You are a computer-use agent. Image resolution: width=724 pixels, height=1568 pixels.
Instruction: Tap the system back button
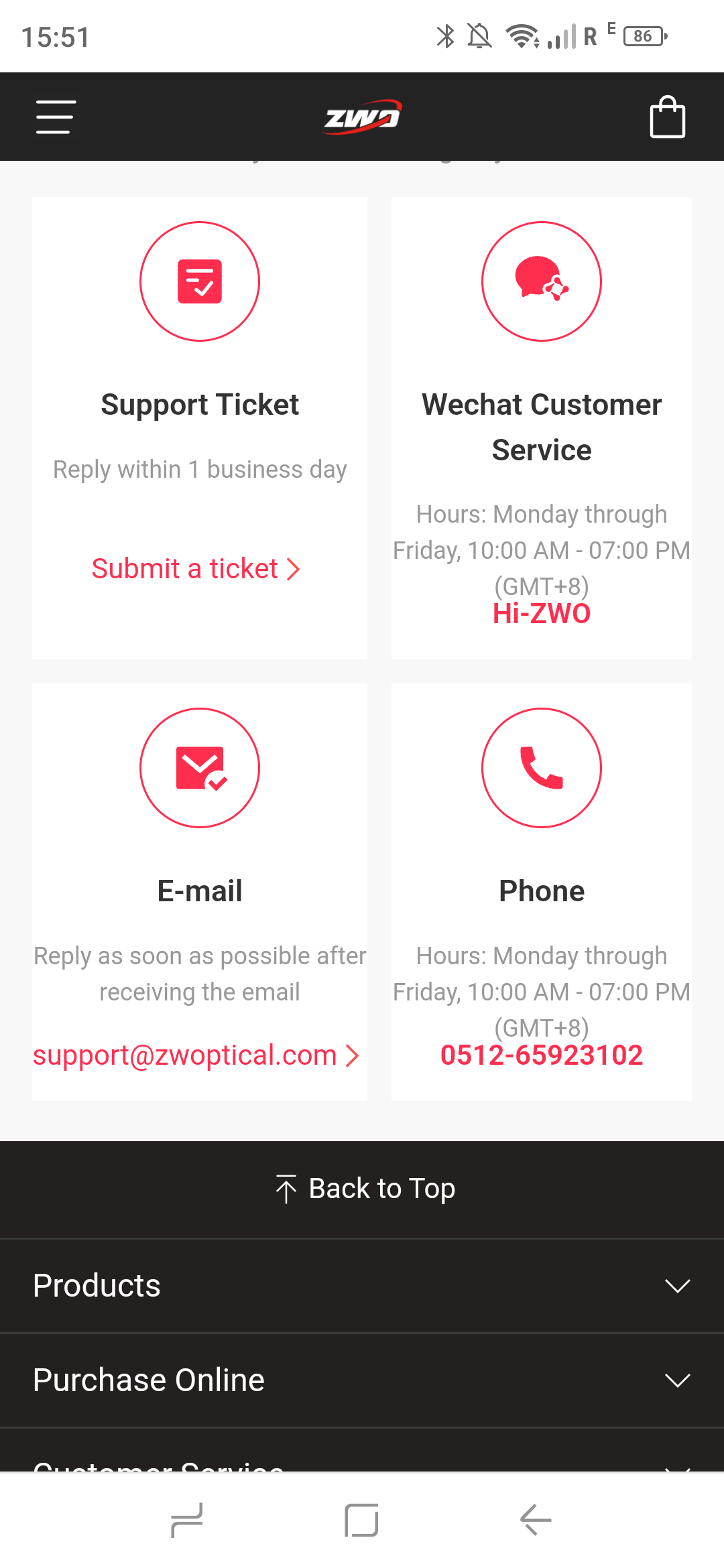(x=536, y=1519)
